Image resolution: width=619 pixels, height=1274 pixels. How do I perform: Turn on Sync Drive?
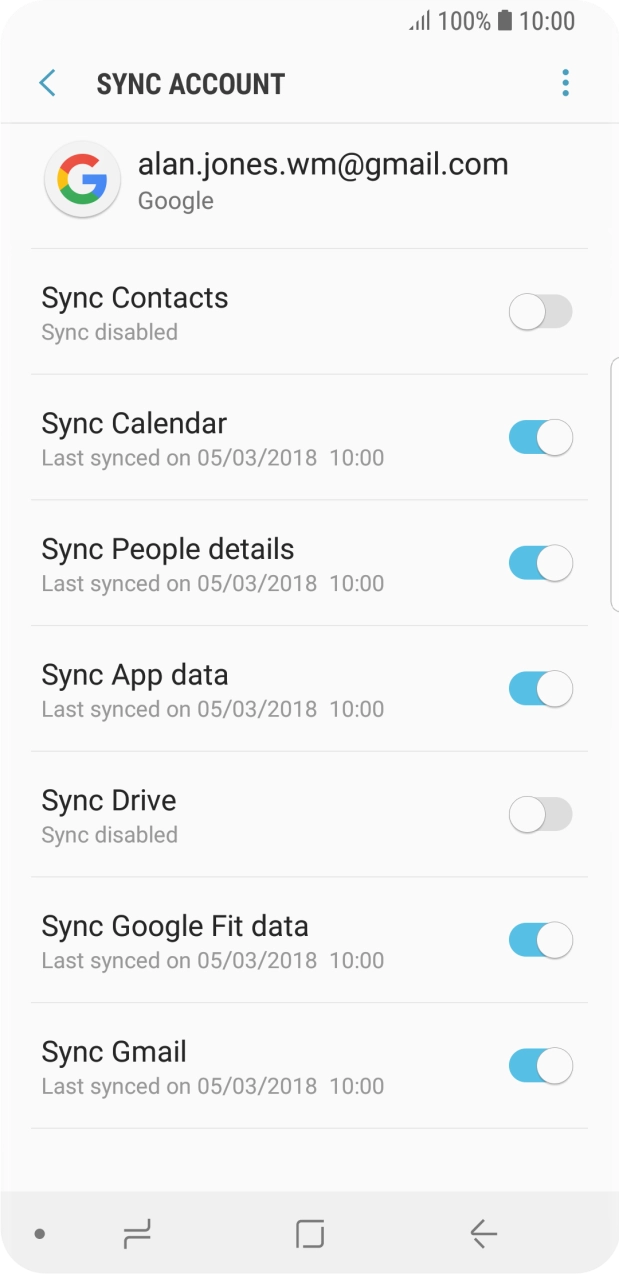point(540,815)
